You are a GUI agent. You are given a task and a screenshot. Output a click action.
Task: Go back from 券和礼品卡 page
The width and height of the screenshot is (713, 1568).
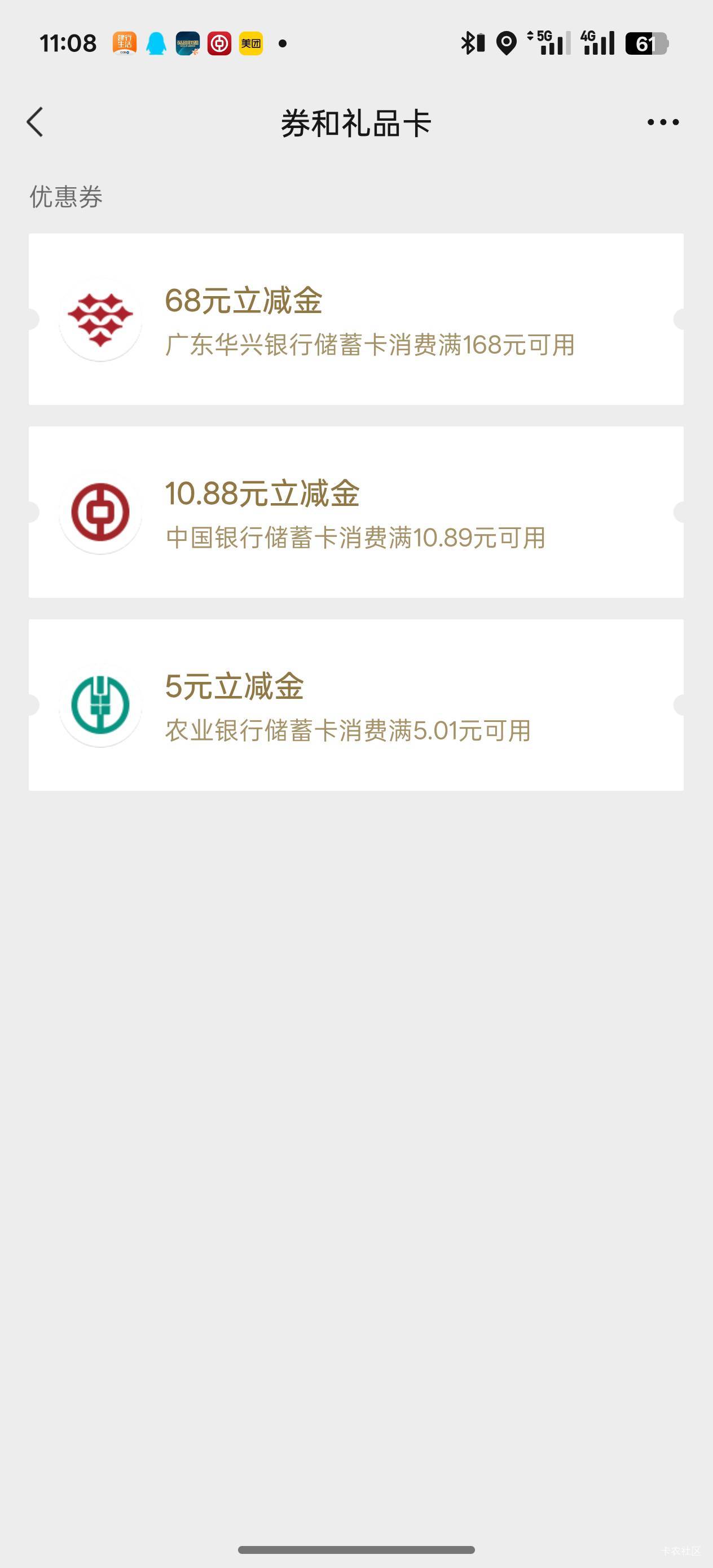36,122
